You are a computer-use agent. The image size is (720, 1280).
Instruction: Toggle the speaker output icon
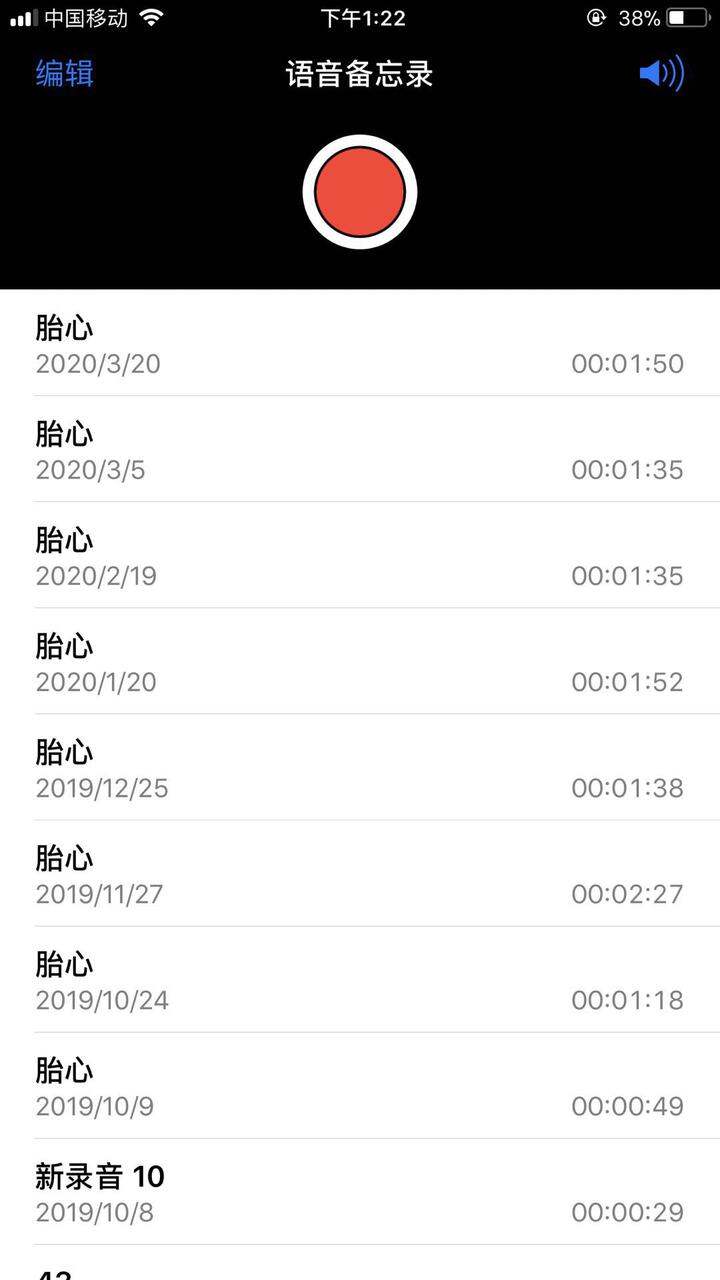click(x=661, y=73)
